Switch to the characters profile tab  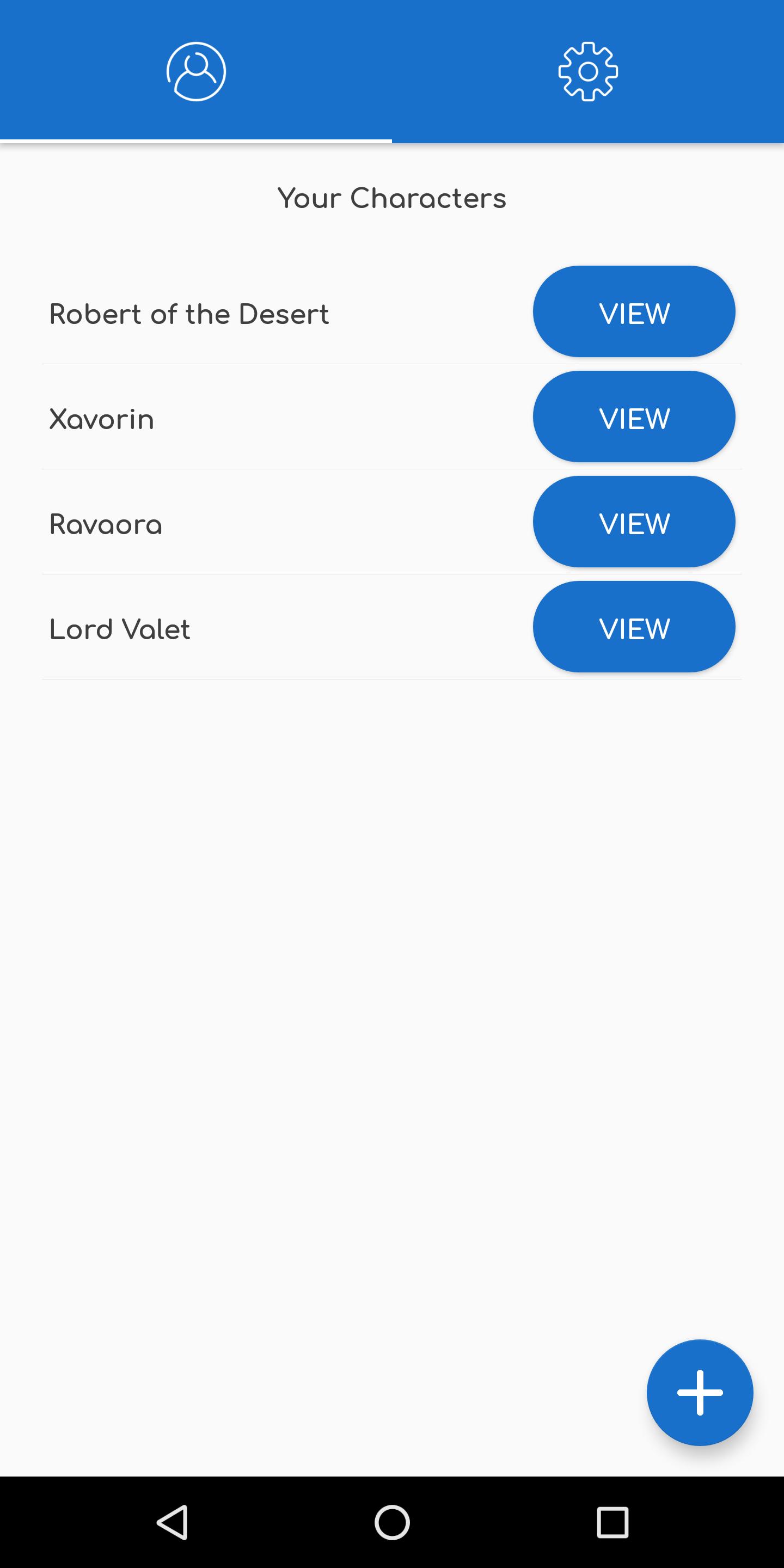196,71
